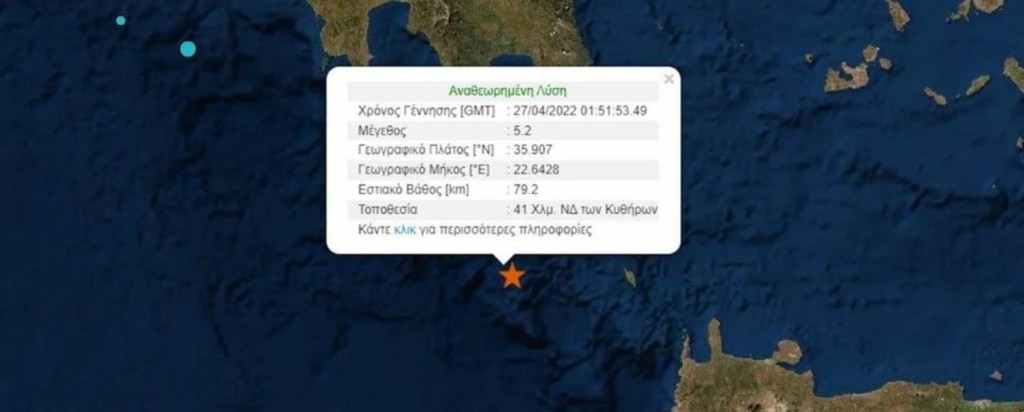This screenshot has height=412, width=1024.
Task: Tap the large cyan earthquake circle marker
Action: tap(188, 49)
